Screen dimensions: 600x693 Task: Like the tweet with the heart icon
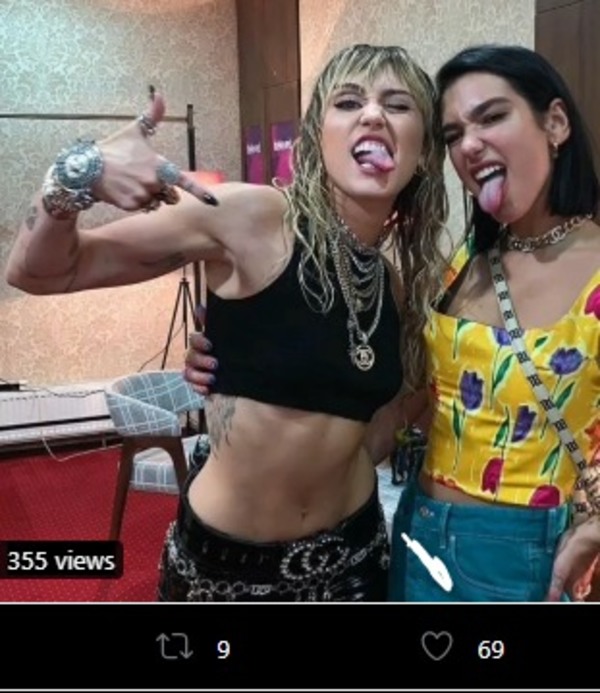coord(436,647)
